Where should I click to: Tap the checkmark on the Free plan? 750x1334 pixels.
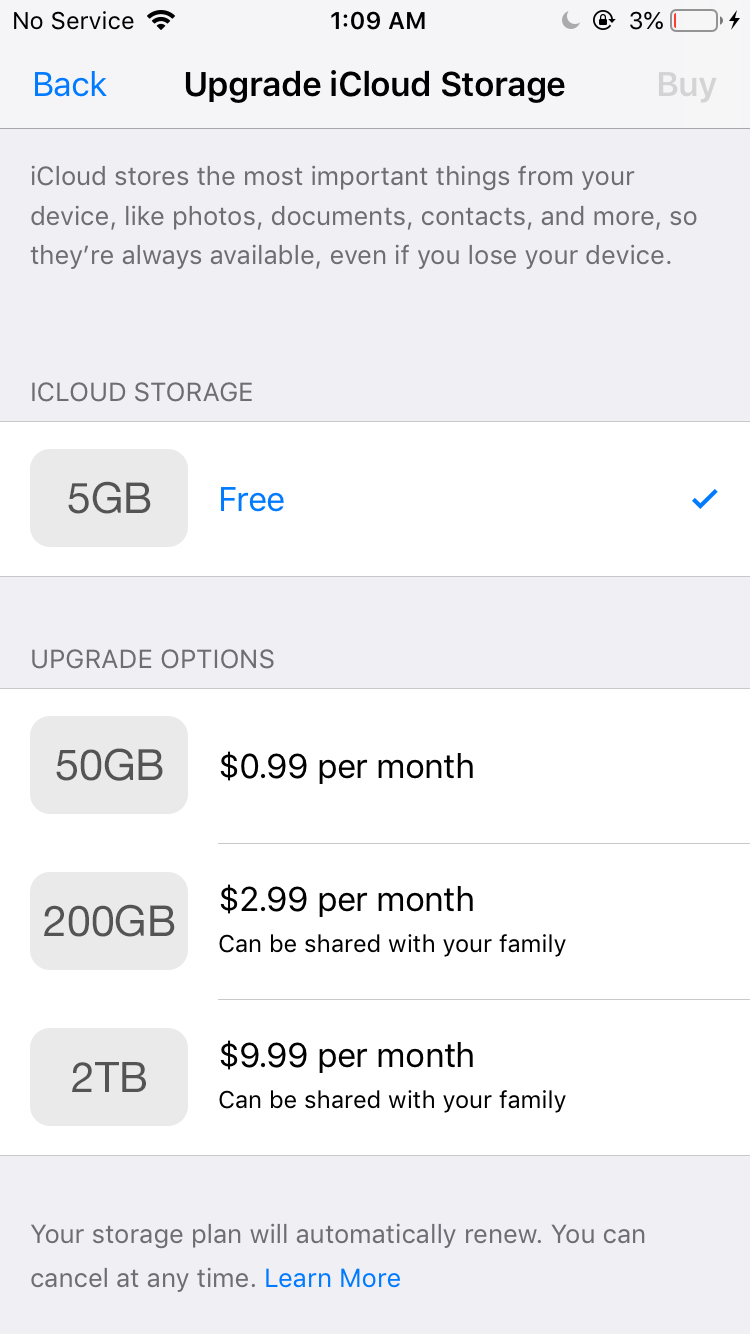704,498
